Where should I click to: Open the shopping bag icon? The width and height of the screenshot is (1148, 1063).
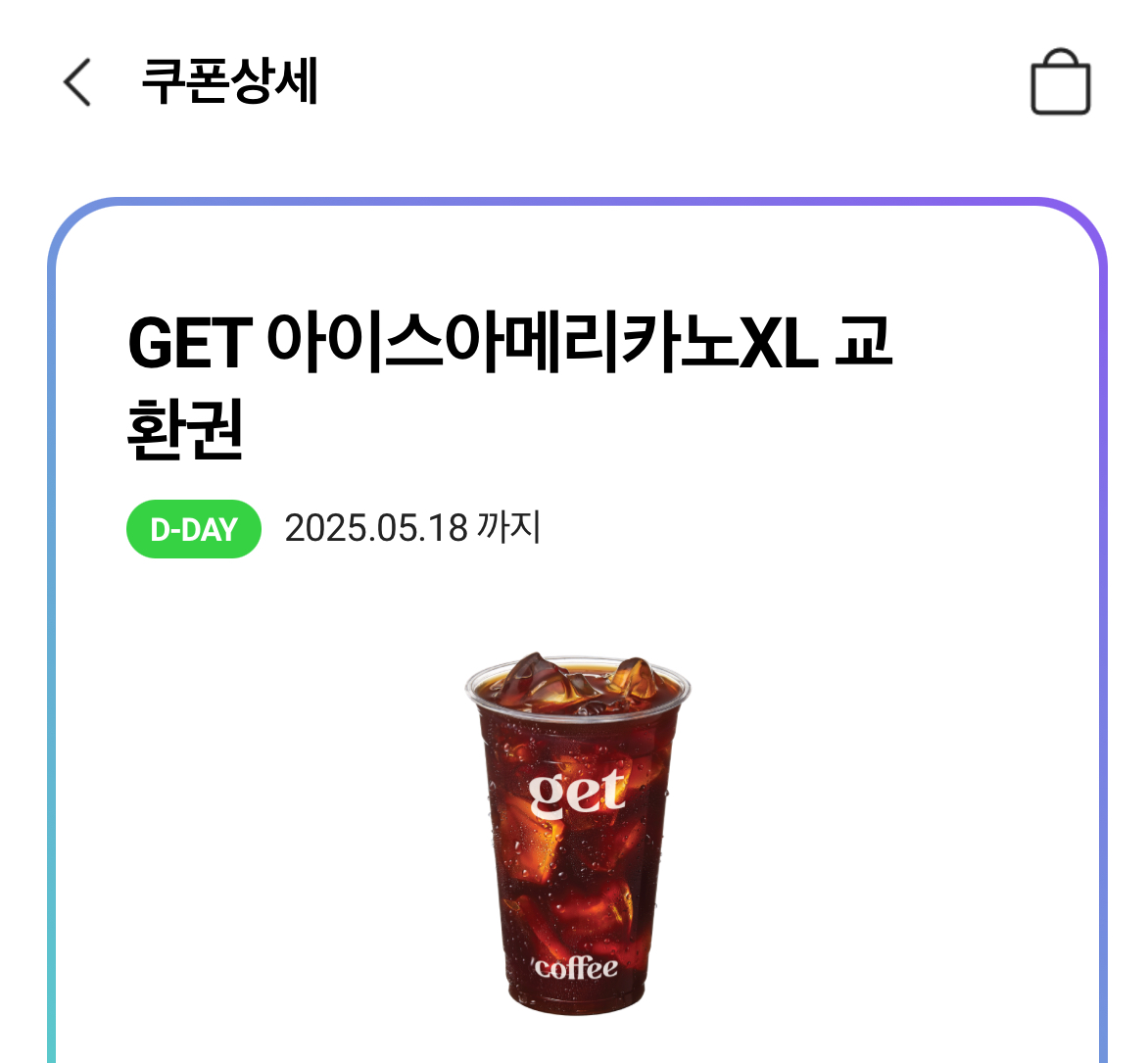1060,82
